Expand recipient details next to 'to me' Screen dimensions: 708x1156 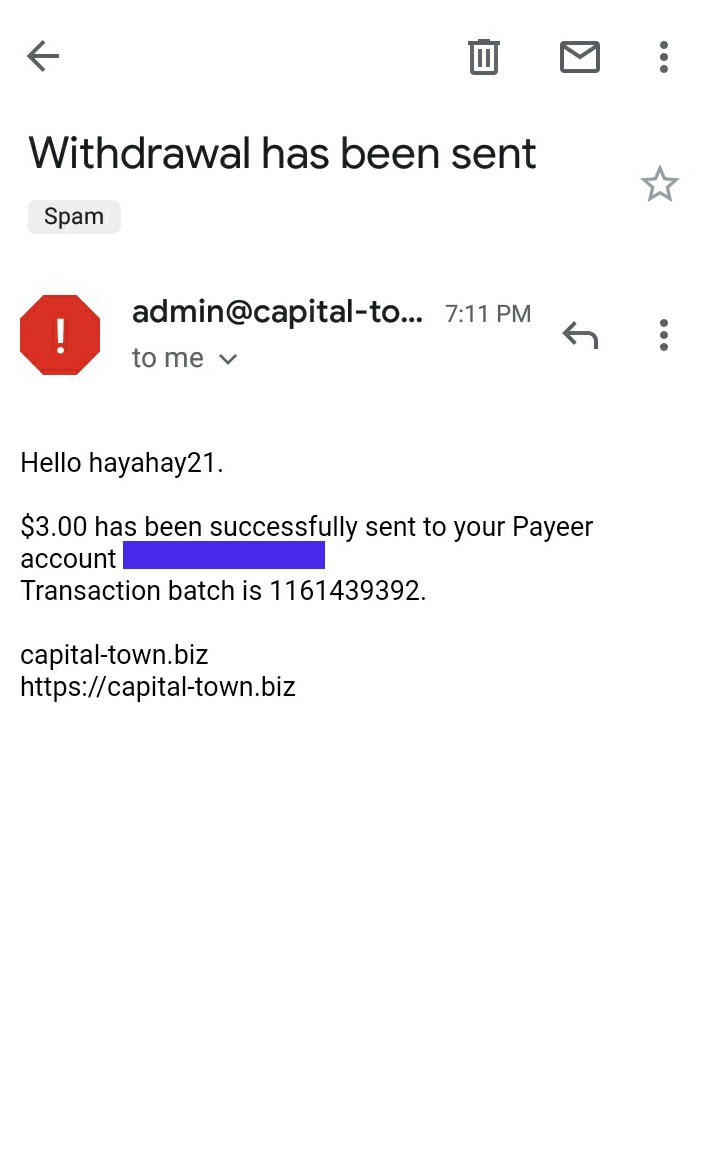pos(228,359)
